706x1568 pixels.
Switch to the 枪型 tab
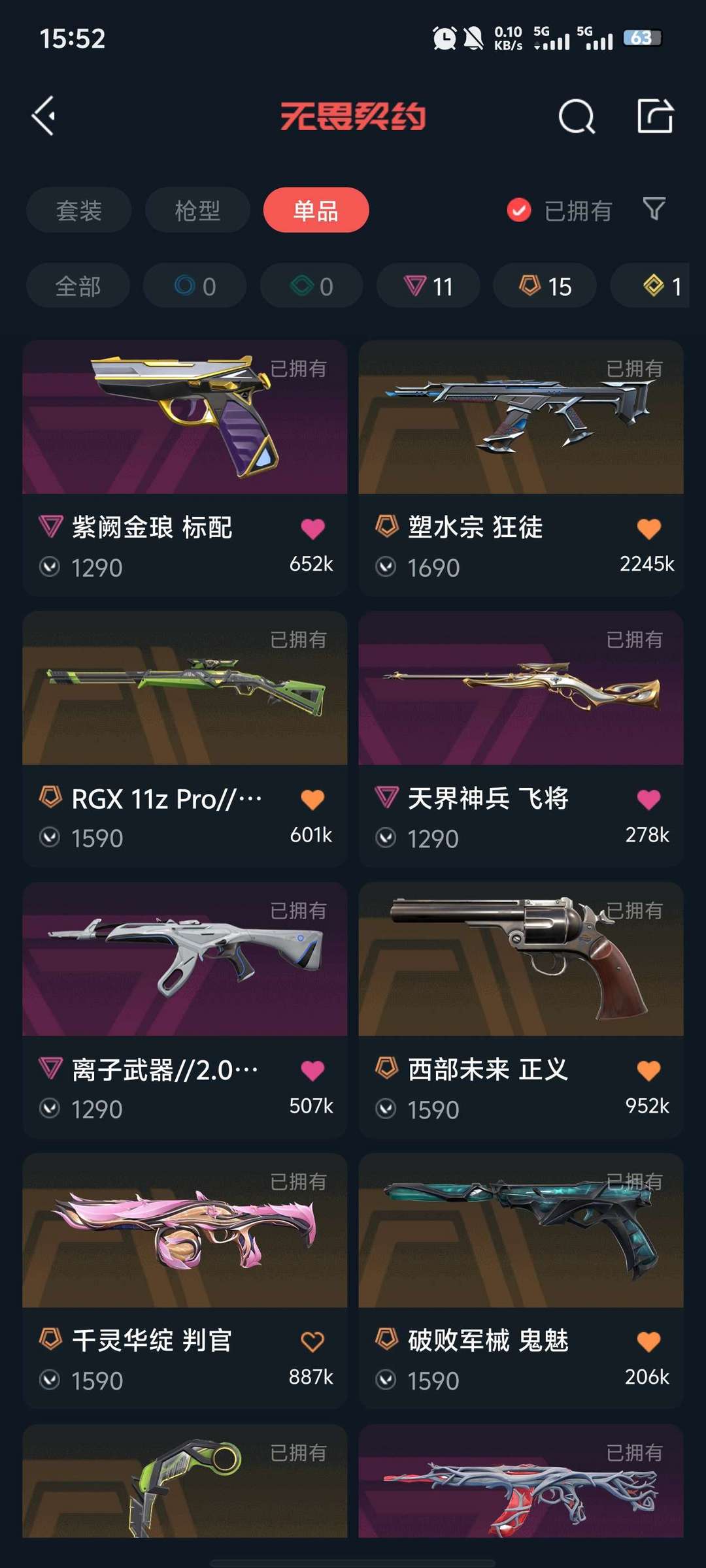click(x=196, y=210)
